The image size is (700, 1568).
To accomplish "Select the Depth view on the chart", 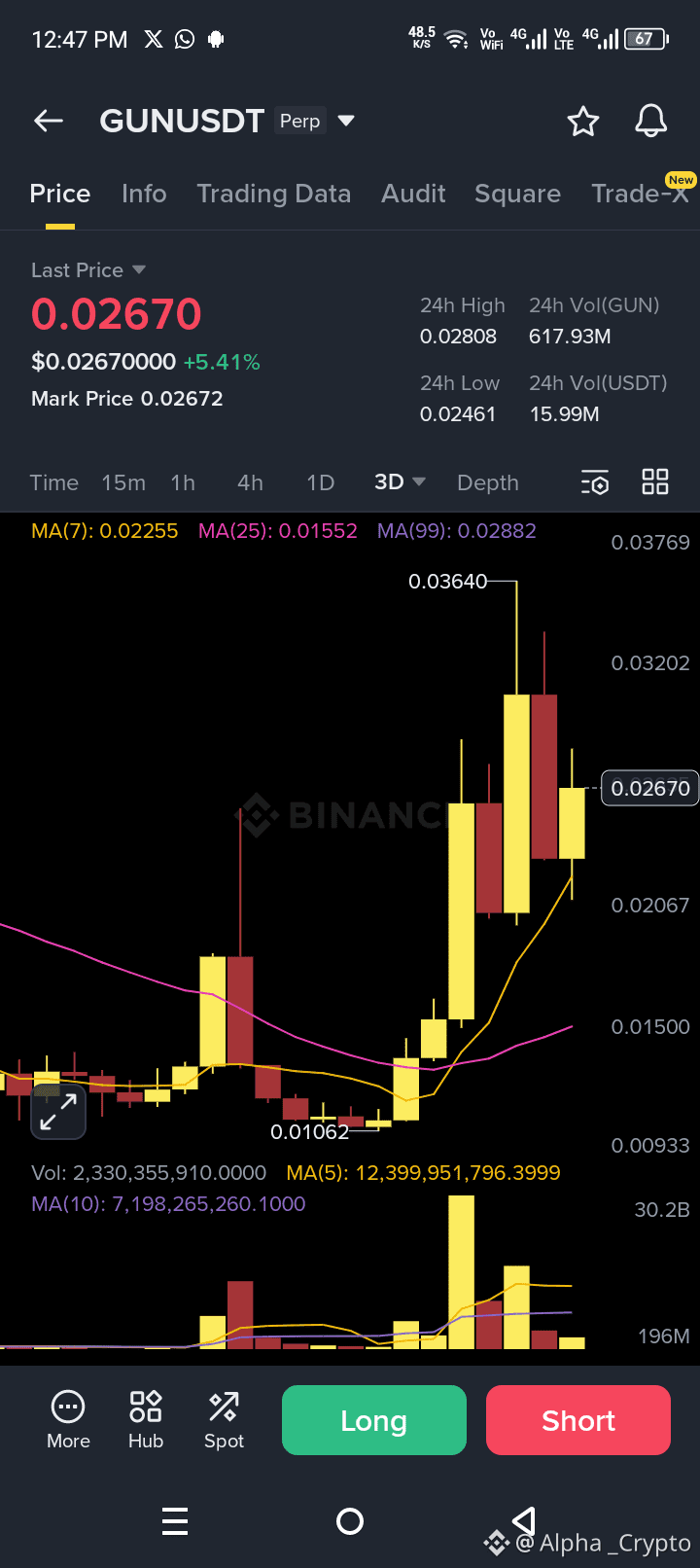I will coord(487,481).
